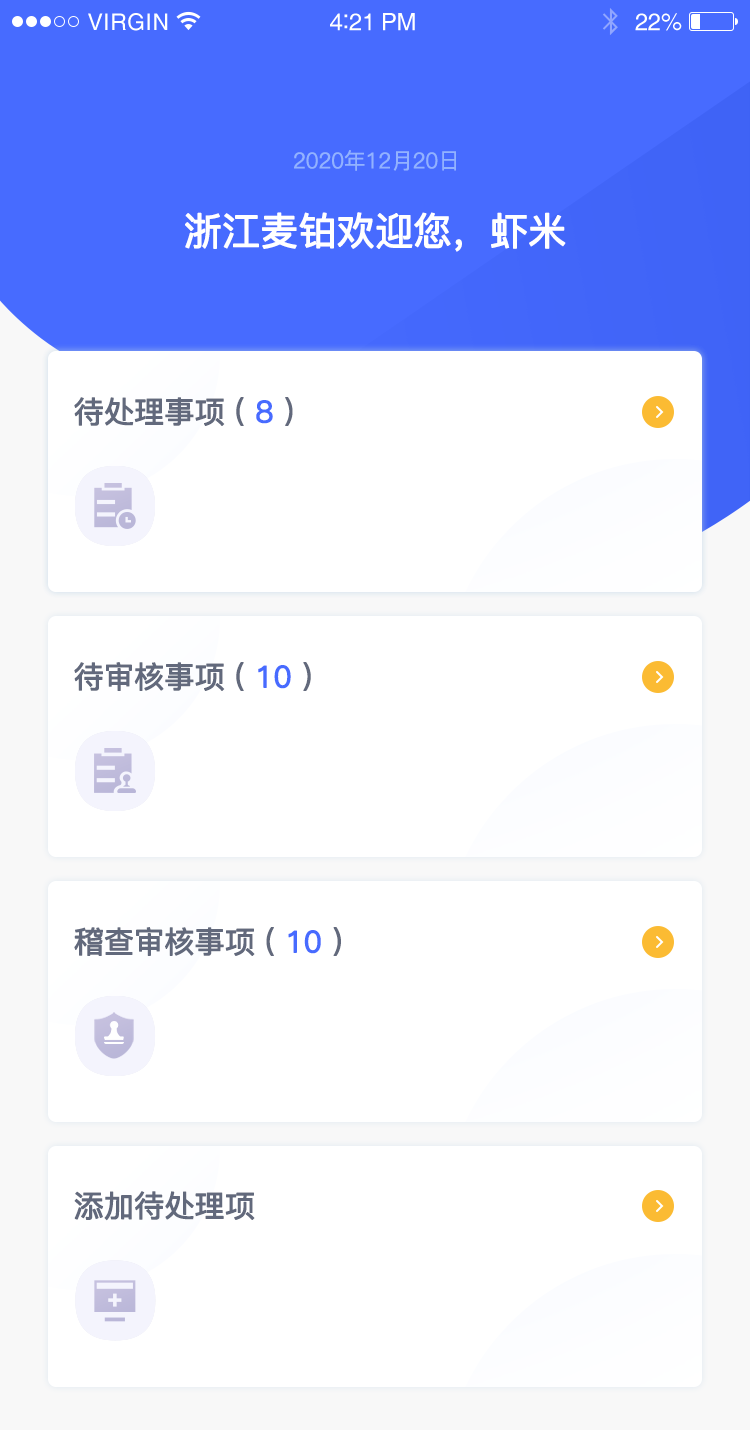Tap the pending count number 8
This screenshot has height=1430, width=750.
tap(264, 412)
